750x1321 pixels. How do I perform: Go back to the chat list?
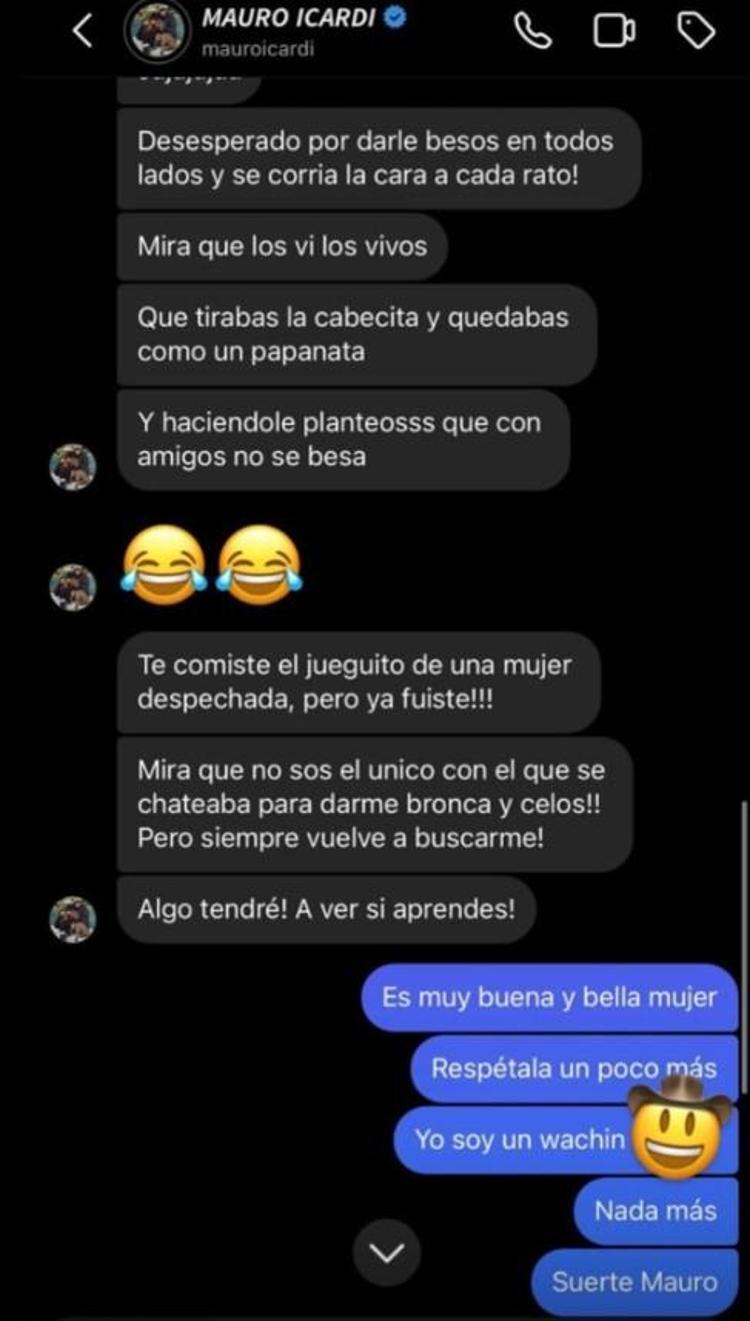[x=84, y=32]
